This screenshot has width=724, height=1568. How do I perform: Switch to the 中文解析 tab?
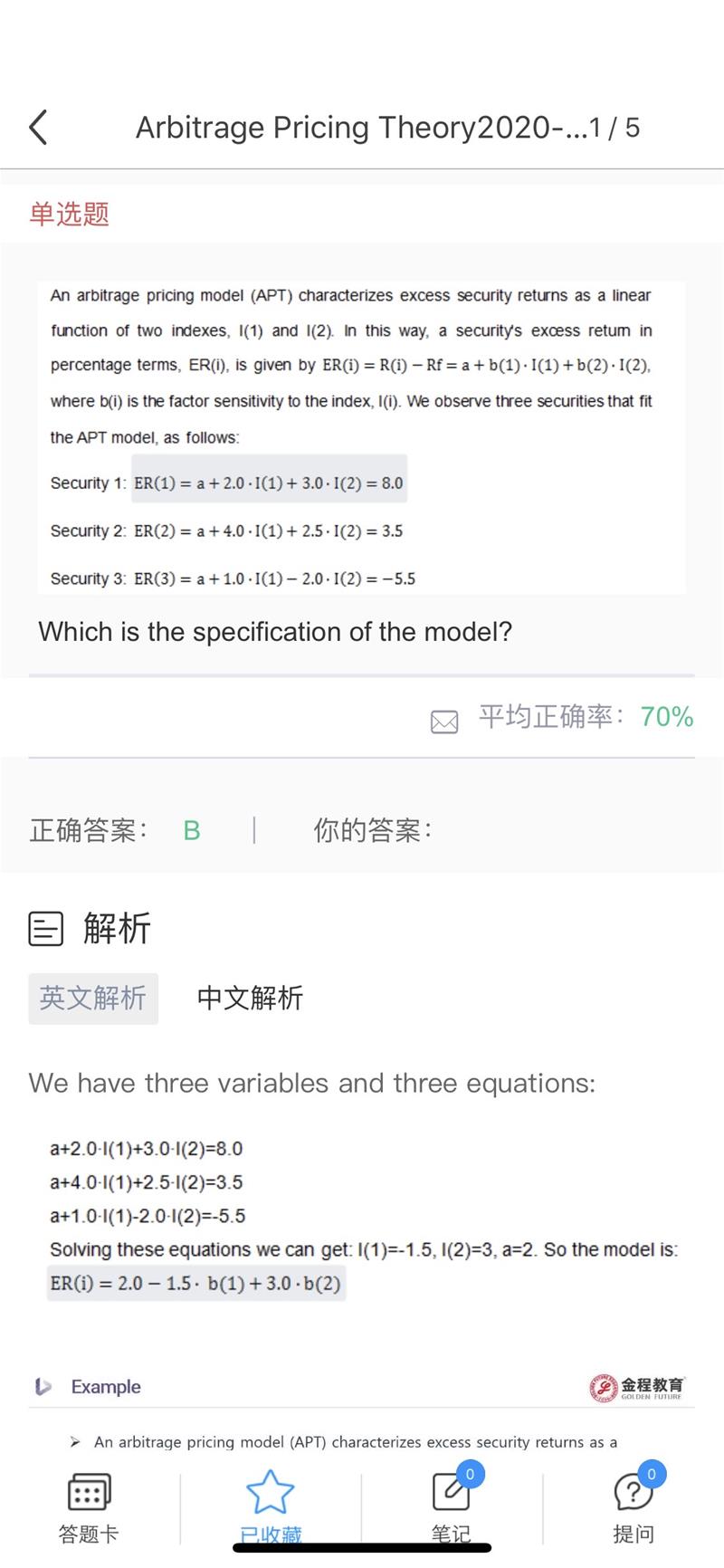(250, 998)
